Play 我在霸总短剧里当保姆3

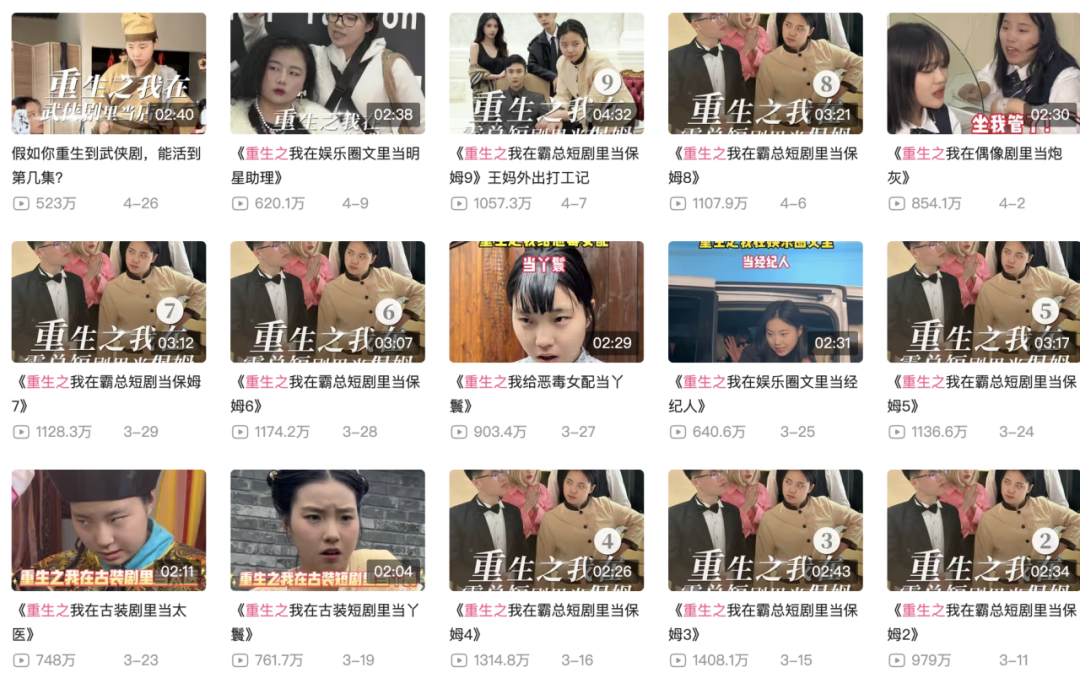(x=765, y=530)
